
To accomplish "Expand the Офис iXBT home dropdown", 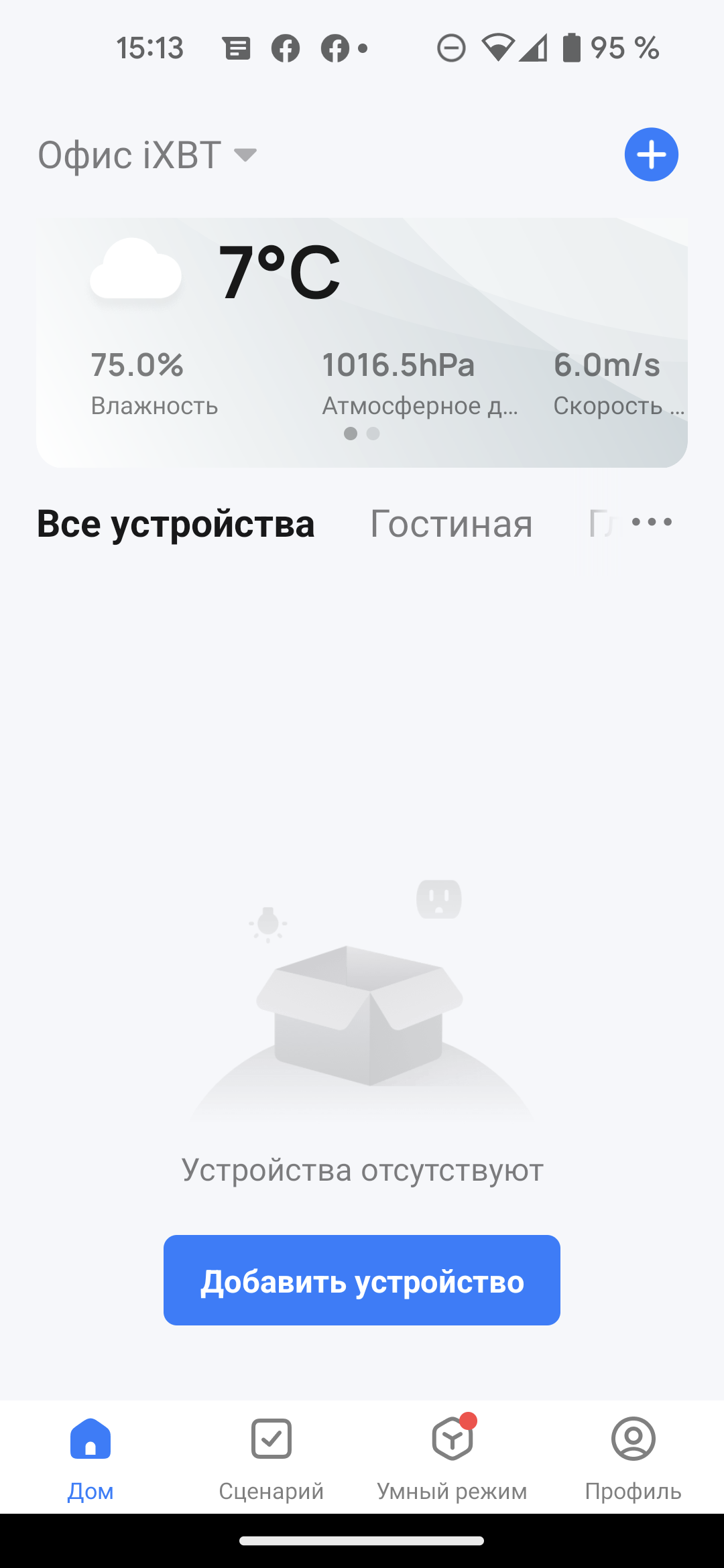I will coord(147,155).
